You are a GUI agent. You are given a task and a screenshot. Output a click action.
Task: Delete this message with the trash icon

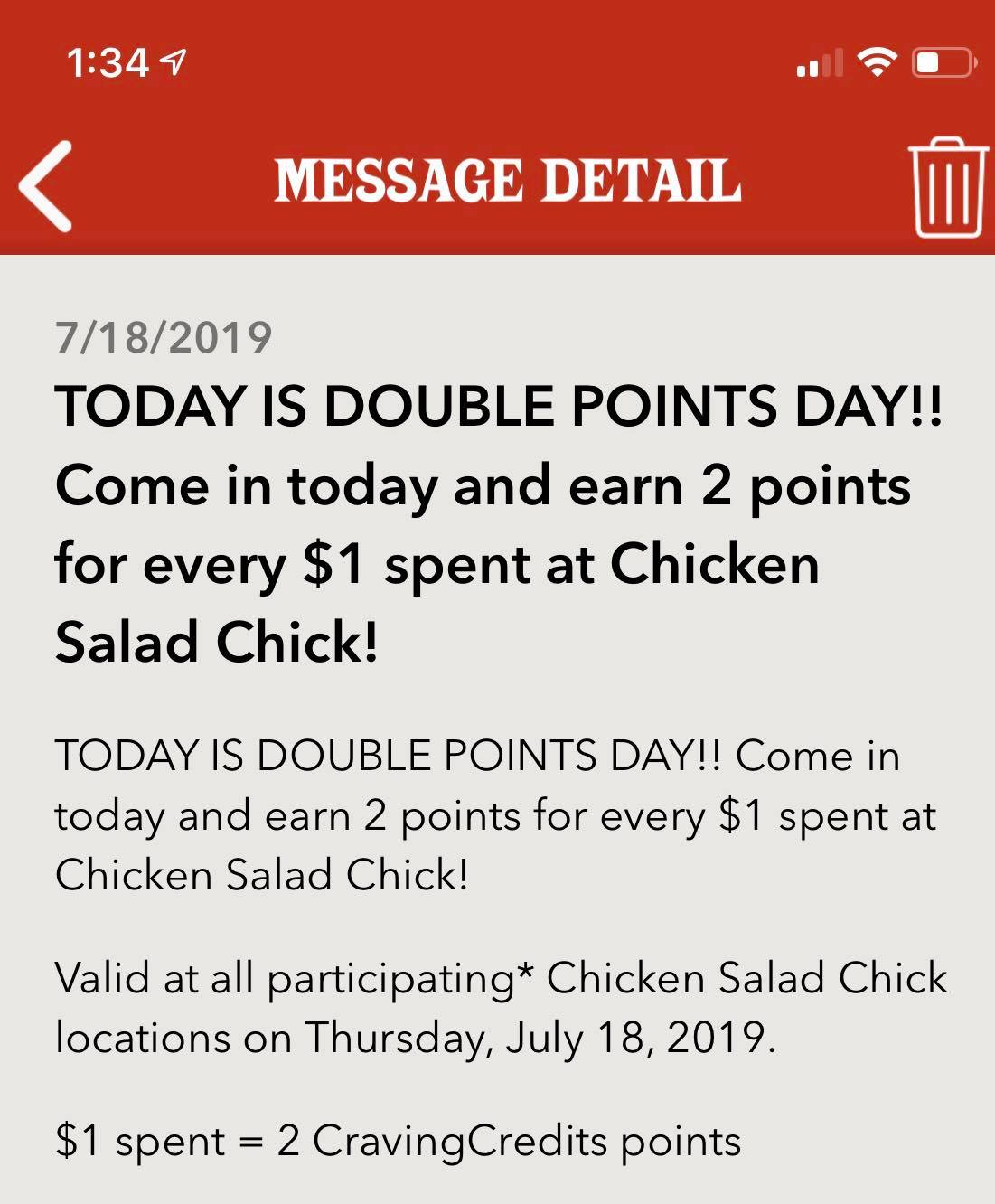946,188
